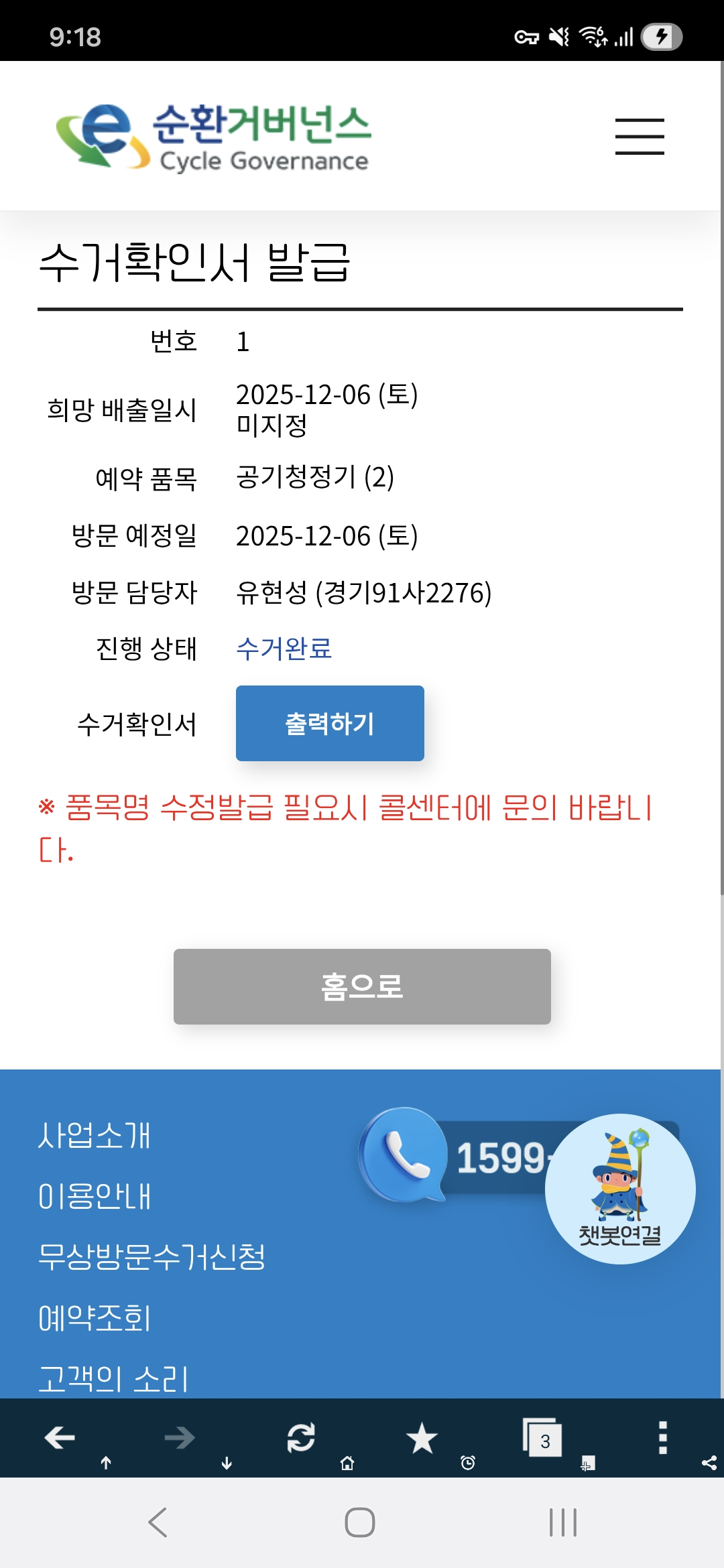Go back using browser back arrow
The height and width of the screenshot is (1568, 724).
point(60,1437)
